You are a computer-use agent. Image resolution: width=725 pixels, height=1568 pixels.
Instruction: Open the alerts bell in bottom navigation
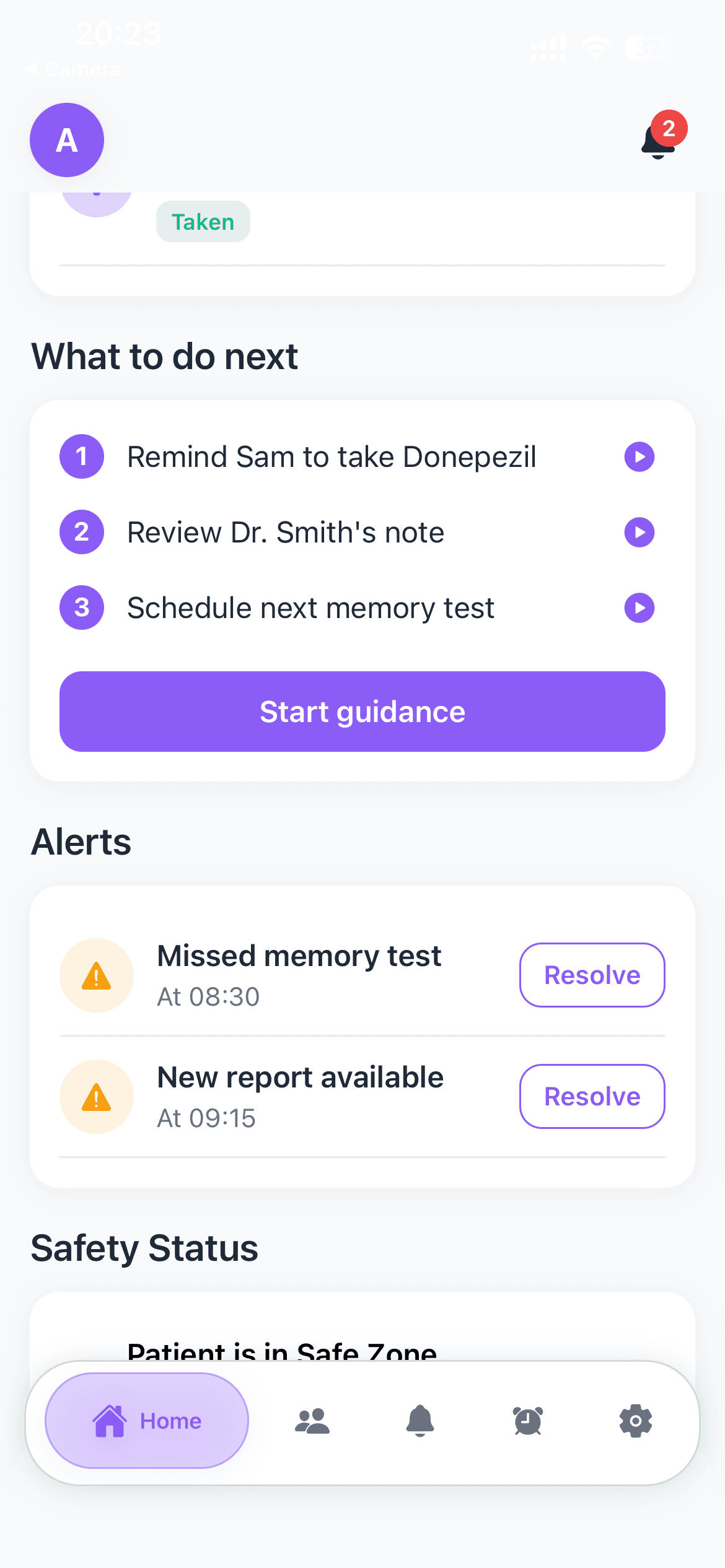click(x=420, y=1422)
